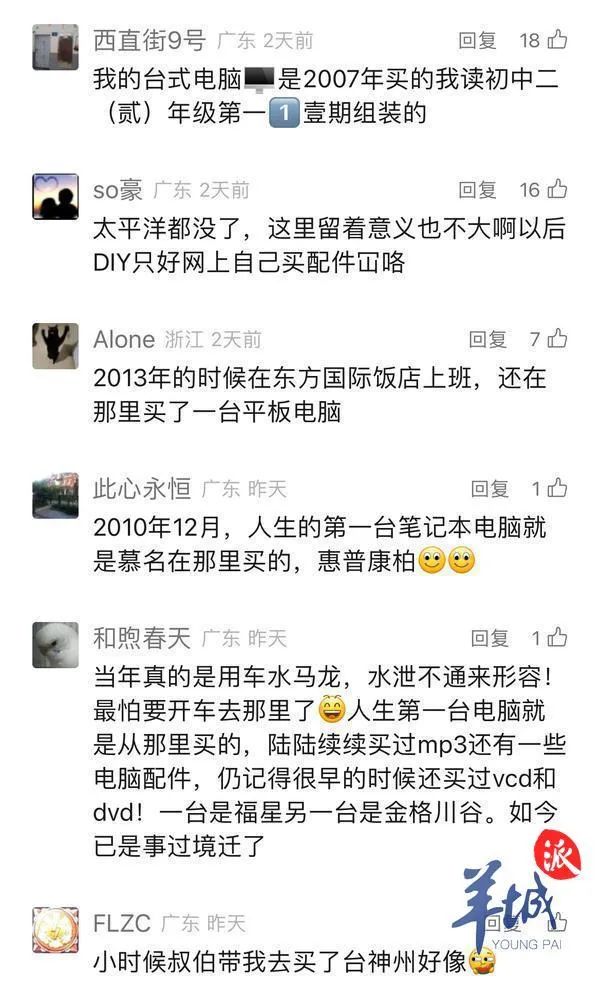Image resolution: width=601 pixels, height=1000 pixels.
Task: Reply to Alone's comment
Action: [488, 340]
